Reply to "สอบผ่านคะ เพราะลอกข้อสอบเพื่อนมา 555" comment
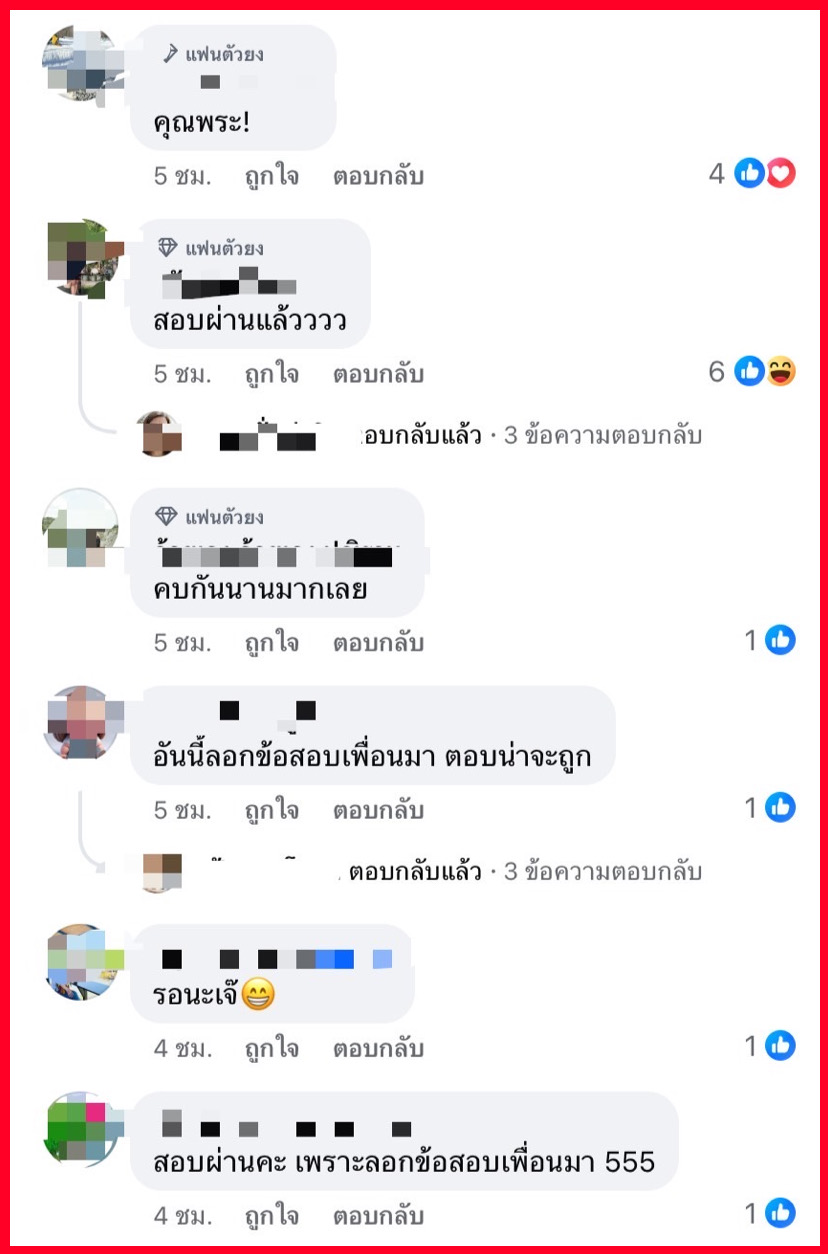This screenshot has width=828, height=1254. [x=378, y=1216]
